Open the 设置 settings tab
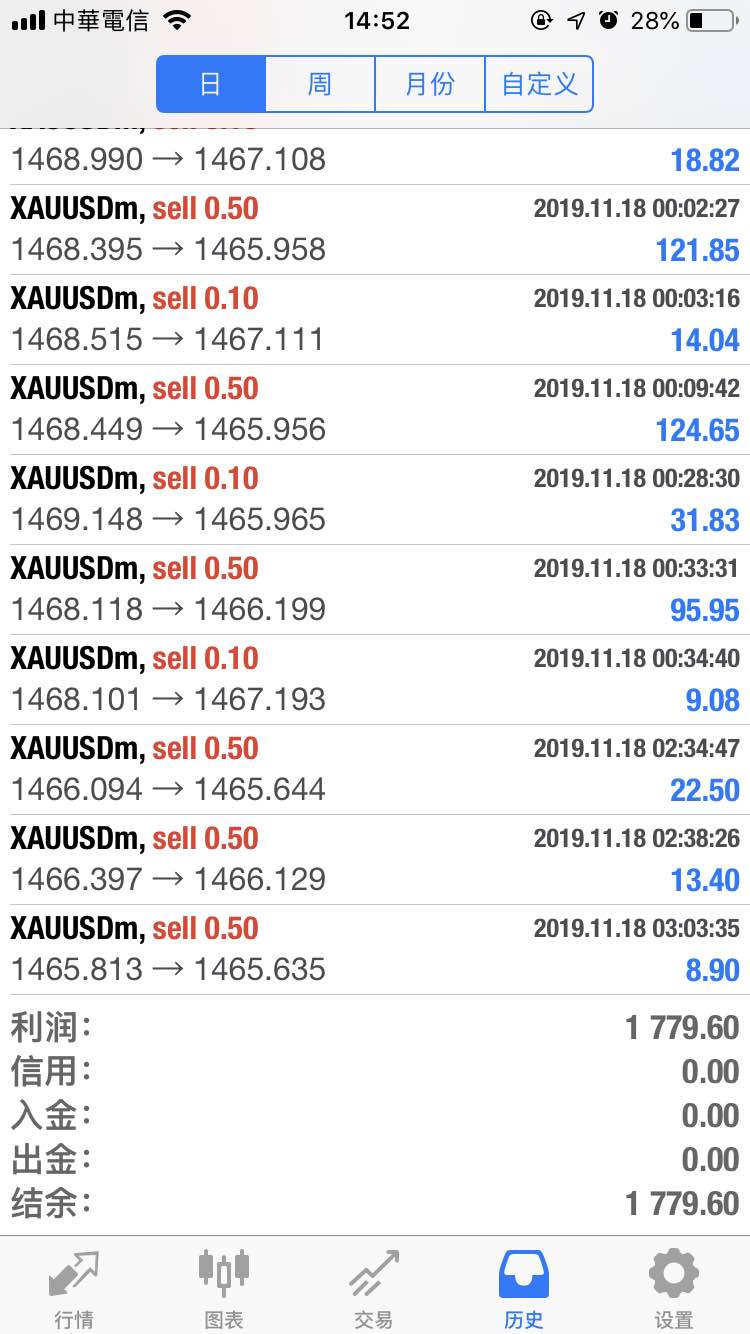 click(x=674, y=1289)
